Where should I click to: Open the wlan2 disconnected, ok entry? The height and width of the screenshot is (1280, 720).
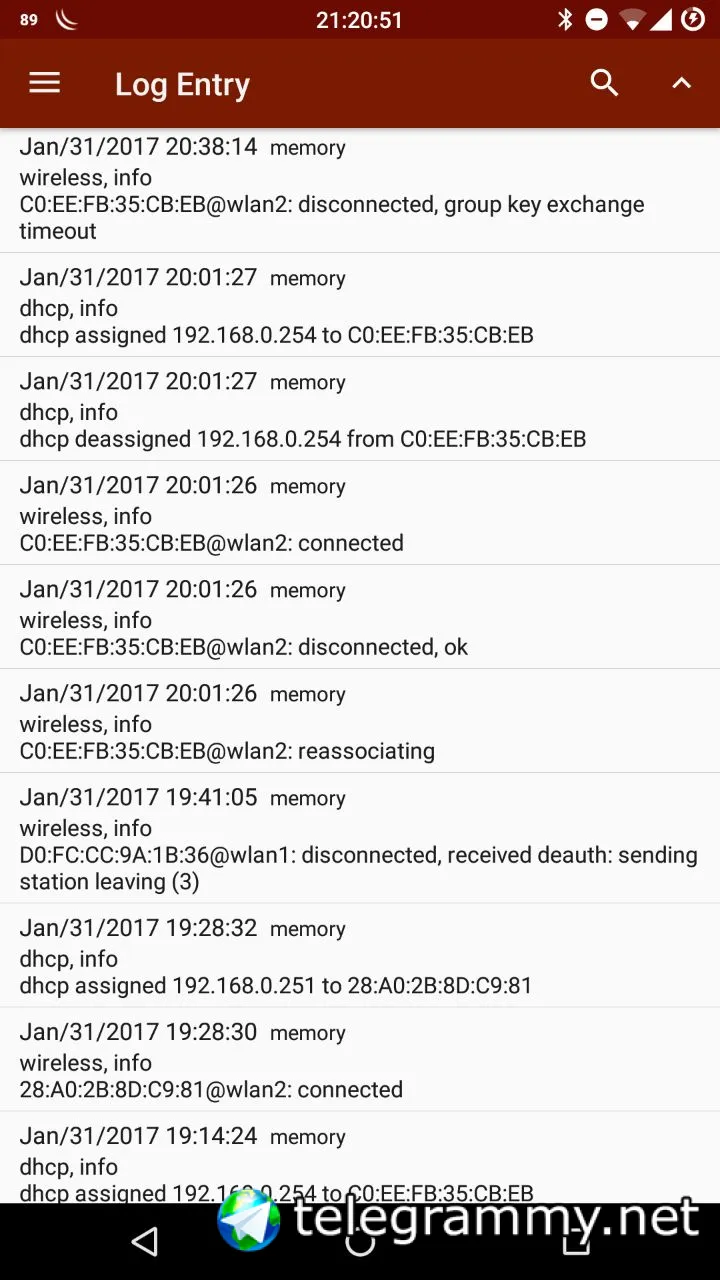[x=360, y=617]
